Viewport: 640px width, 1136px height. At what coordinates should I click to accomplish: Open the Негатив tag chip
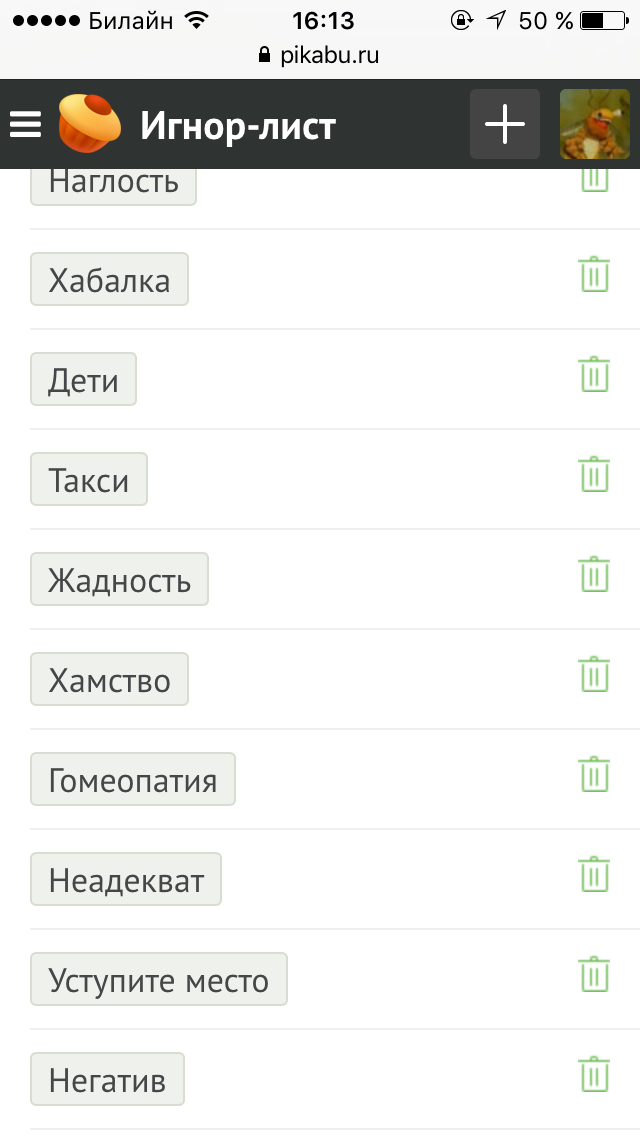107,1080
